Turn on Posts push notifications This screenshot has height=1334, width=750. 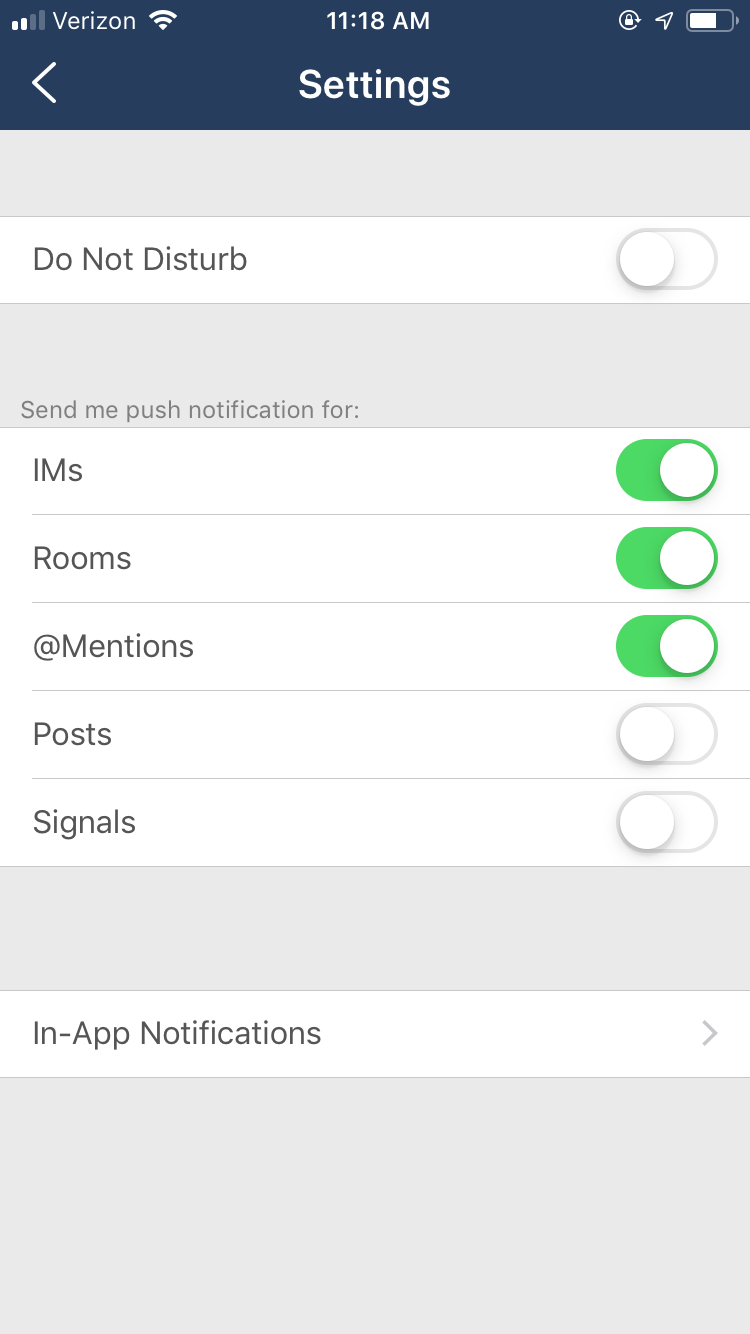pos(667,735)
